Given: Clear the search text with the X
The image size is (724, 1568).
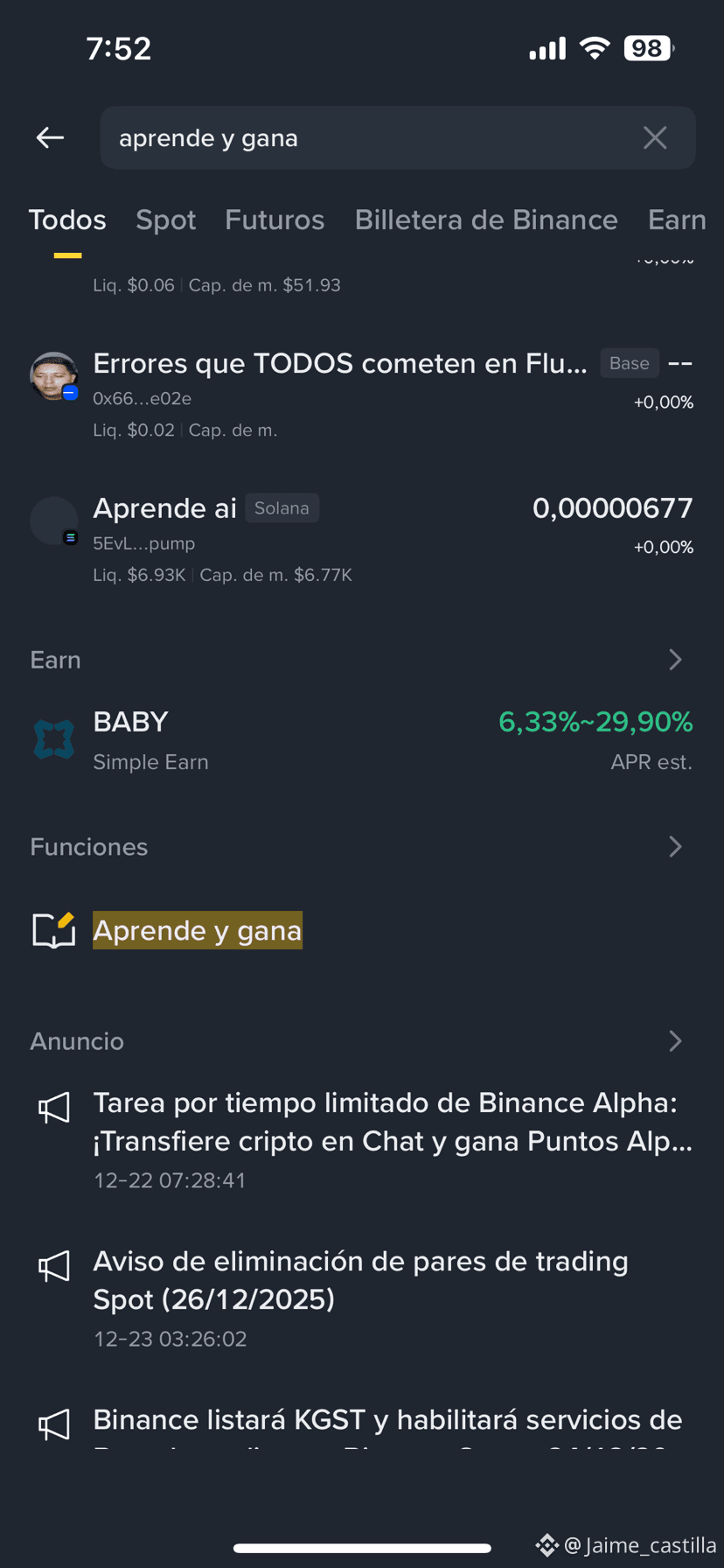Looking at the screenshot, I should pyautogui.click(x=655, y=137).
